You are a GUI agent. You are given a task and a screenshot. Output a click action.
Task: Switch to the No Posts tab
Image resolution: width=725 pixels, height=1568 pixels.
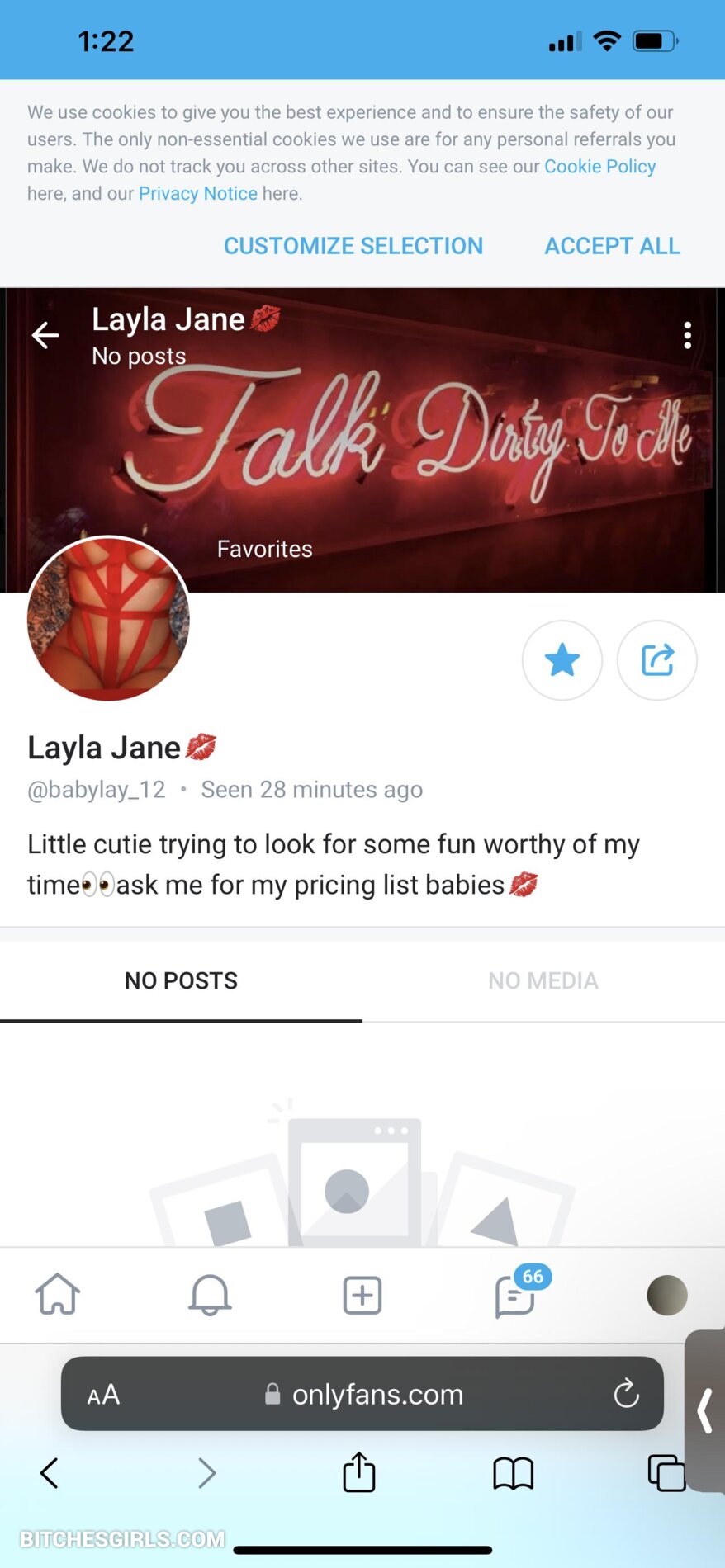coord(181,980)
